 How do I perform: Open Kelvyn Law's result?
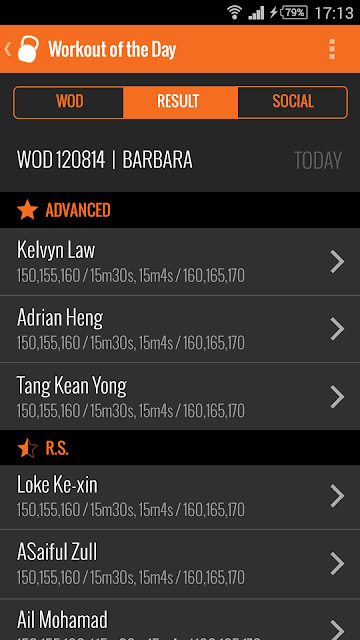coord(180,262)
